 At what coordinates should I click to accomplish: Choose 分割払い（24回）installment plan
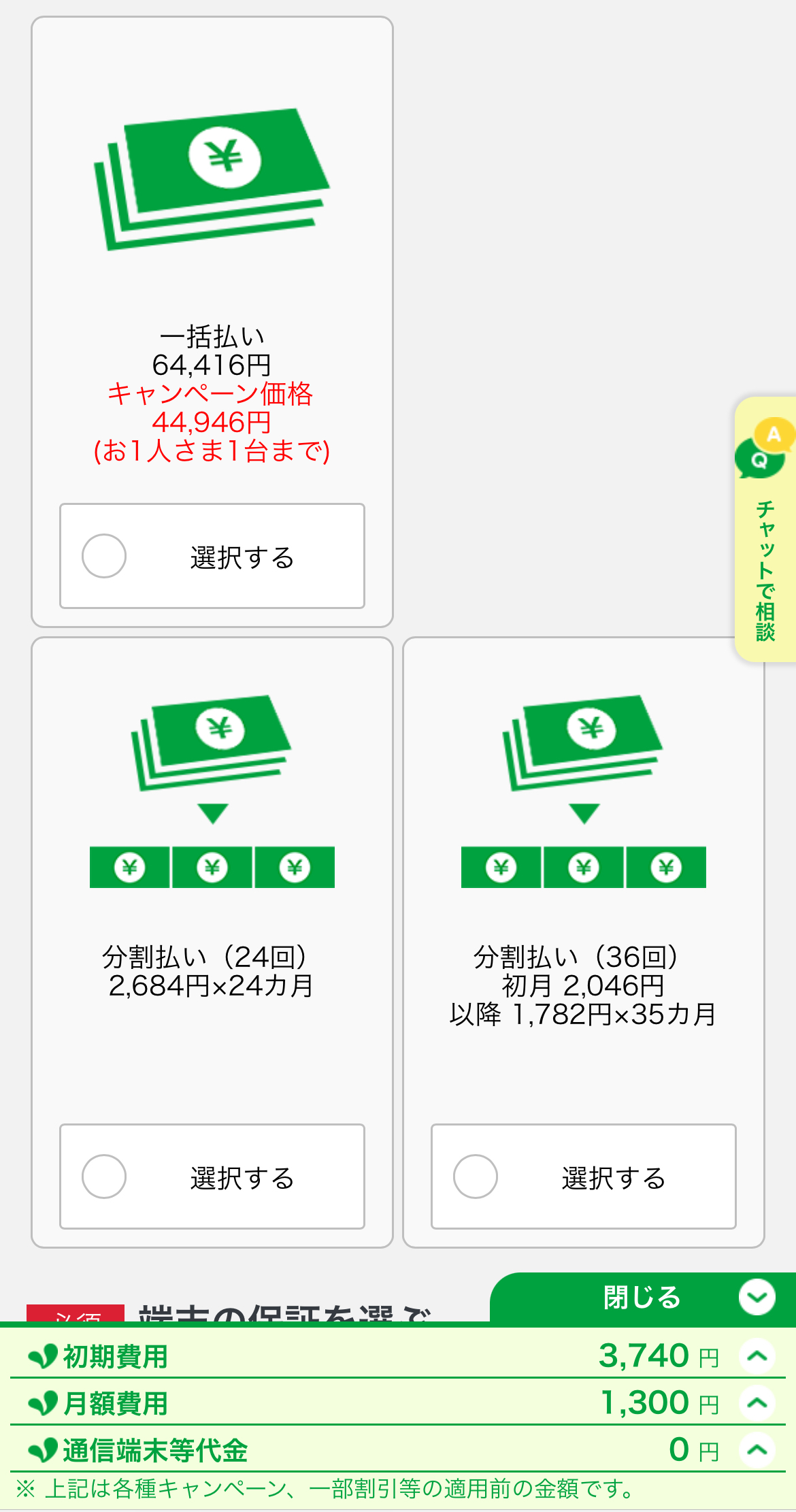(212, 1177)
